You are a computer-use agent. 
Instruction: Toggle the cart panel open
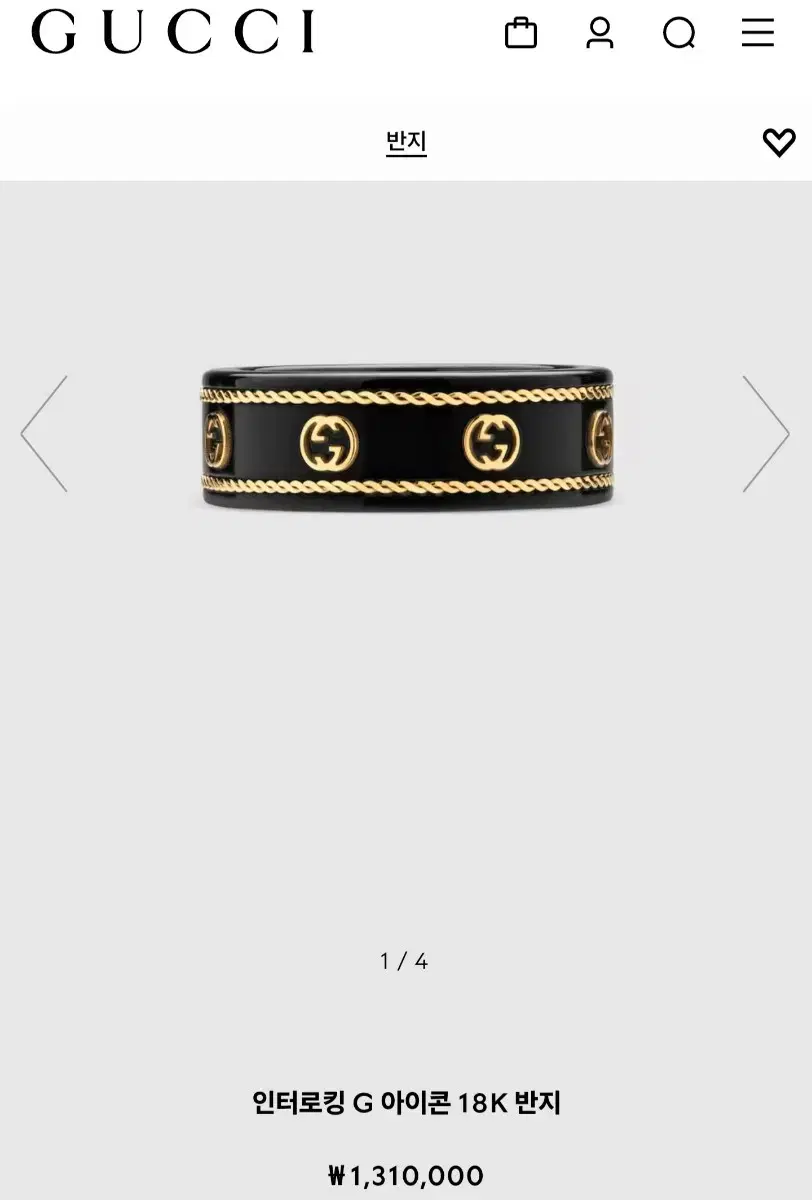click(521, 33)
